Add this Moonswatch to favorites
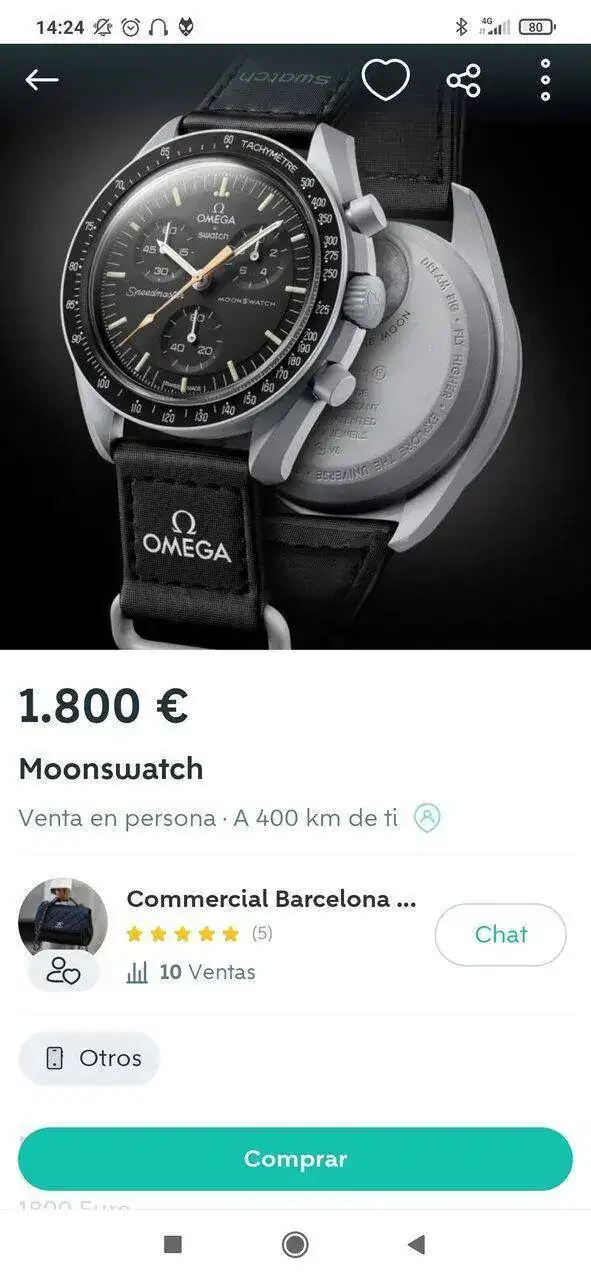This screenshot has width=591, height=1280. click(x=385, y=80)
